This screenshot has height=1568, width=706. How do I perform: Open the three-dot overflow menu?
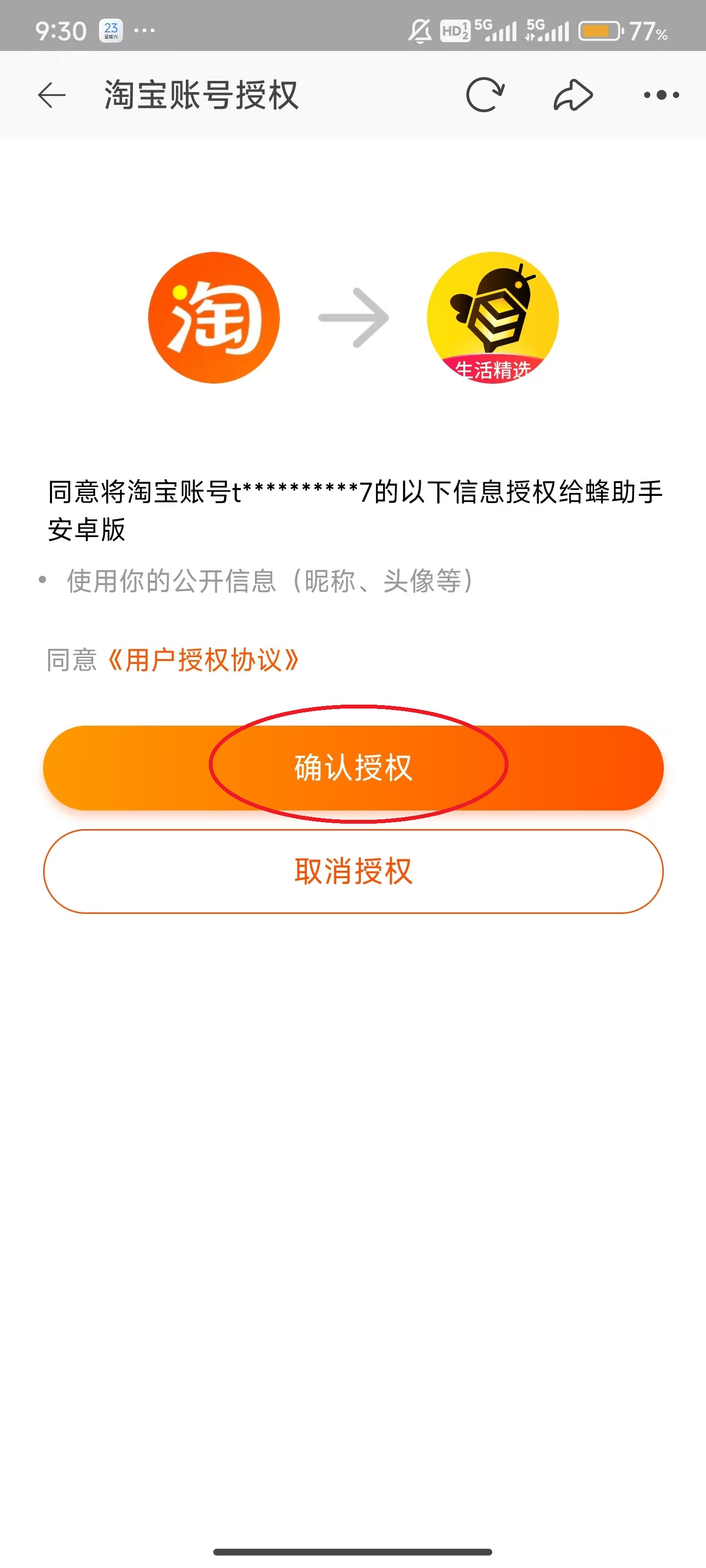(x=661, y=96)
